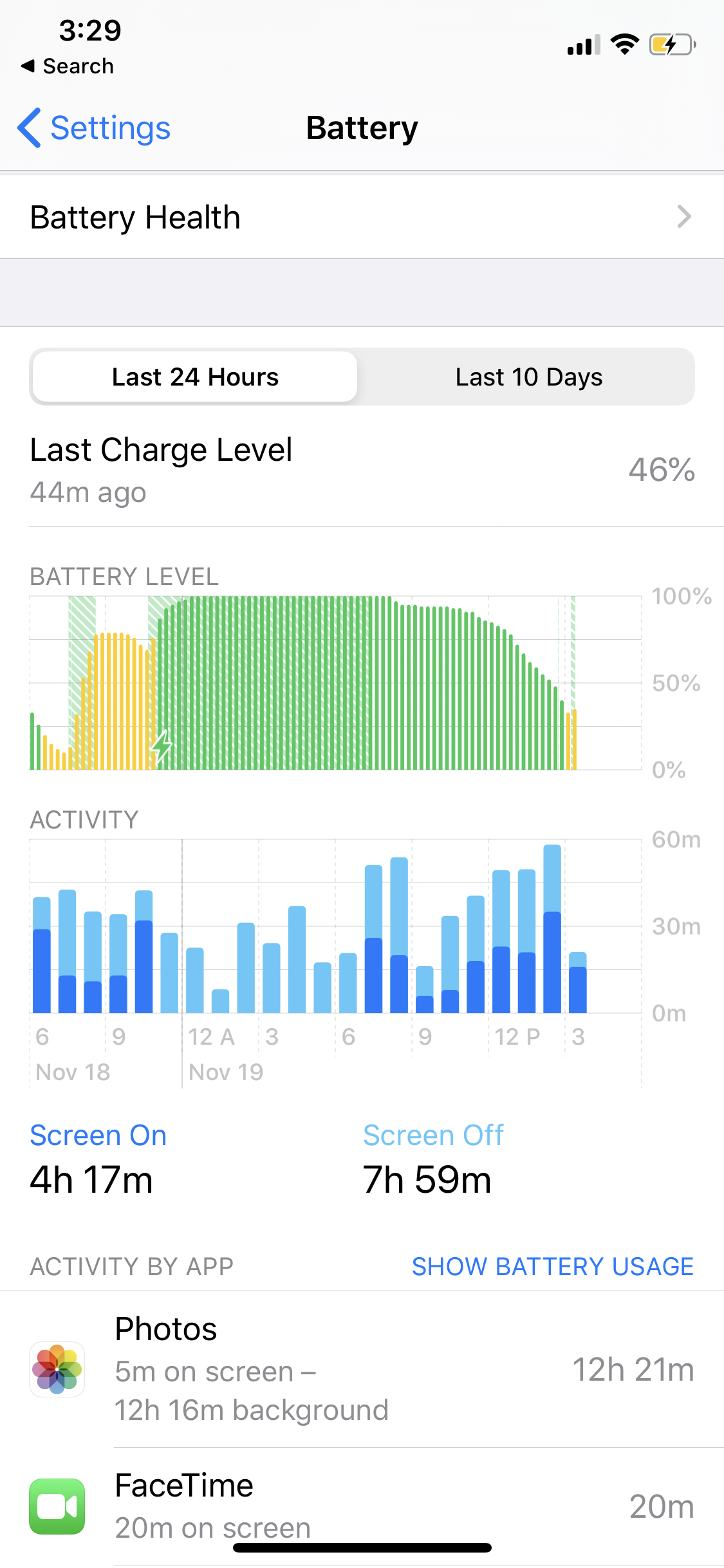Tap the Battery Level chart
The height and width of the screenshot is (1568, 724).
(x=335, y=682)
